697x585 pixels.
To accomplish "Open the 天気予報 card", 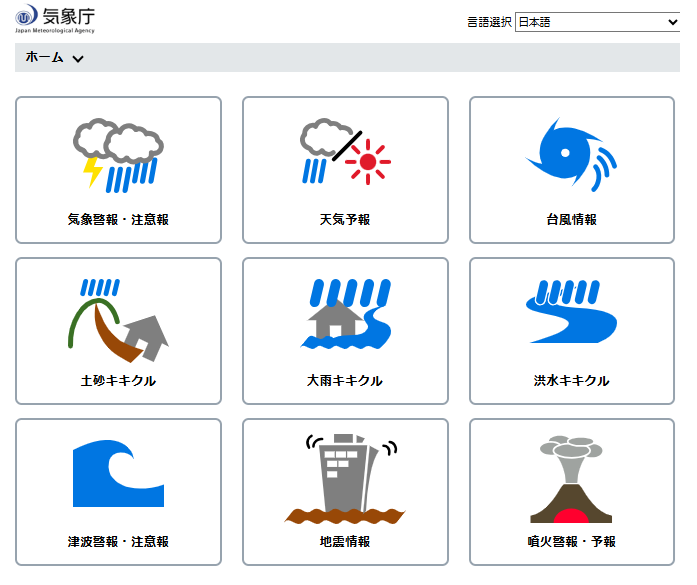I will [345, 170].
